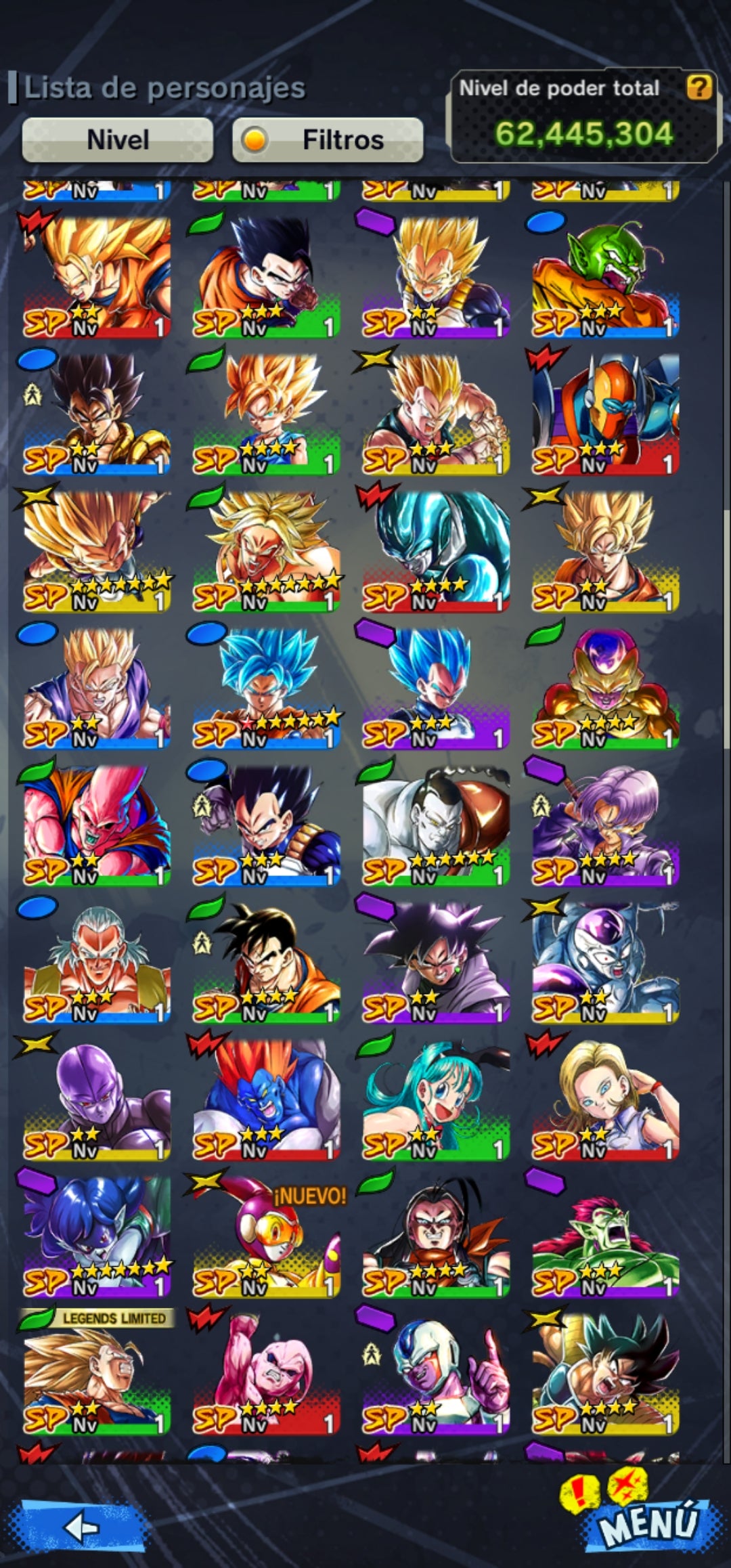Choose the green-skinned red-haired Bojack card
The height and width of the screenshot is (1568, 731).
(605, 1236)
